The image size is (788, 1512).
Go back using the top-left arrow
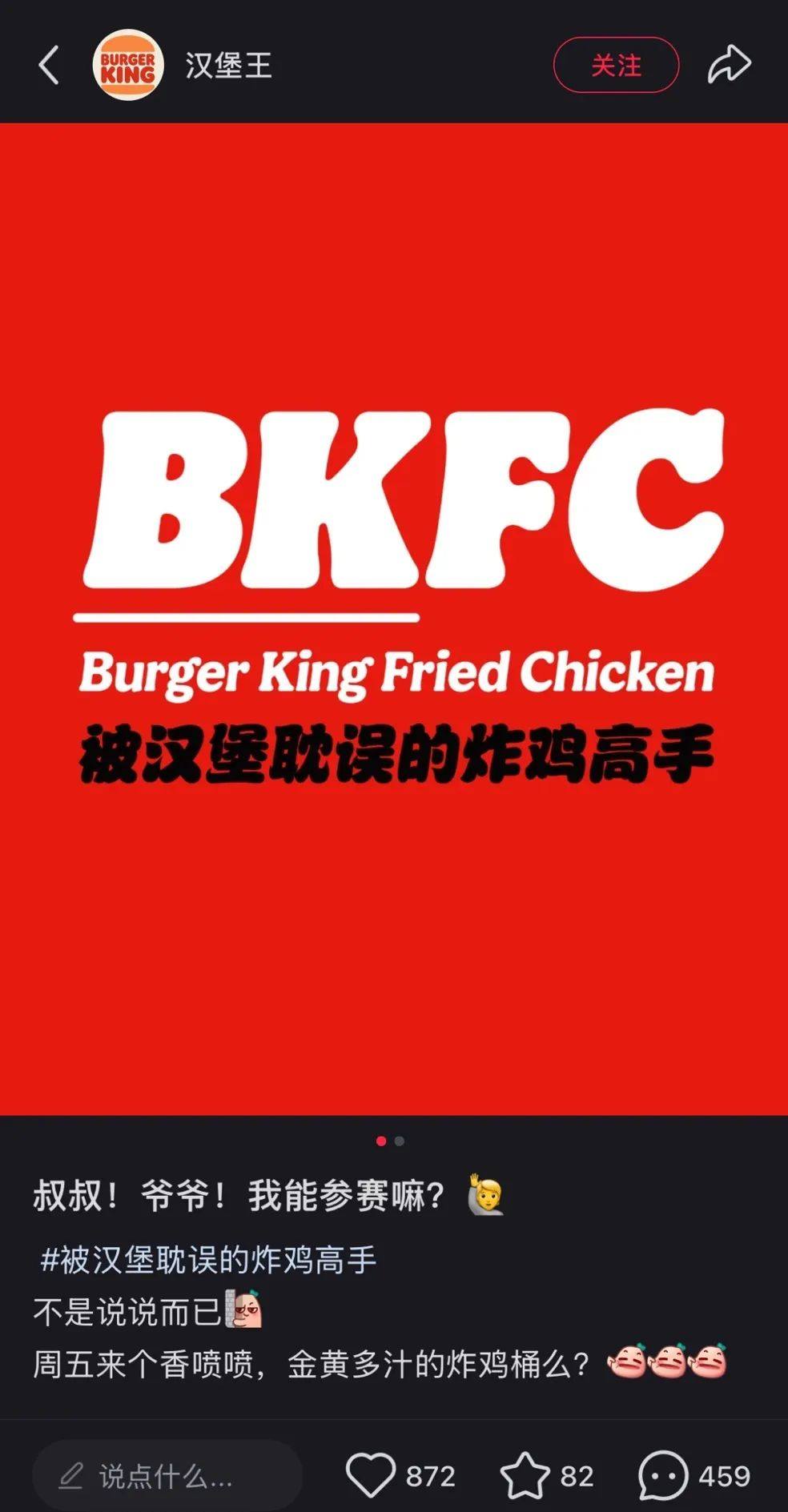(49, 65)
